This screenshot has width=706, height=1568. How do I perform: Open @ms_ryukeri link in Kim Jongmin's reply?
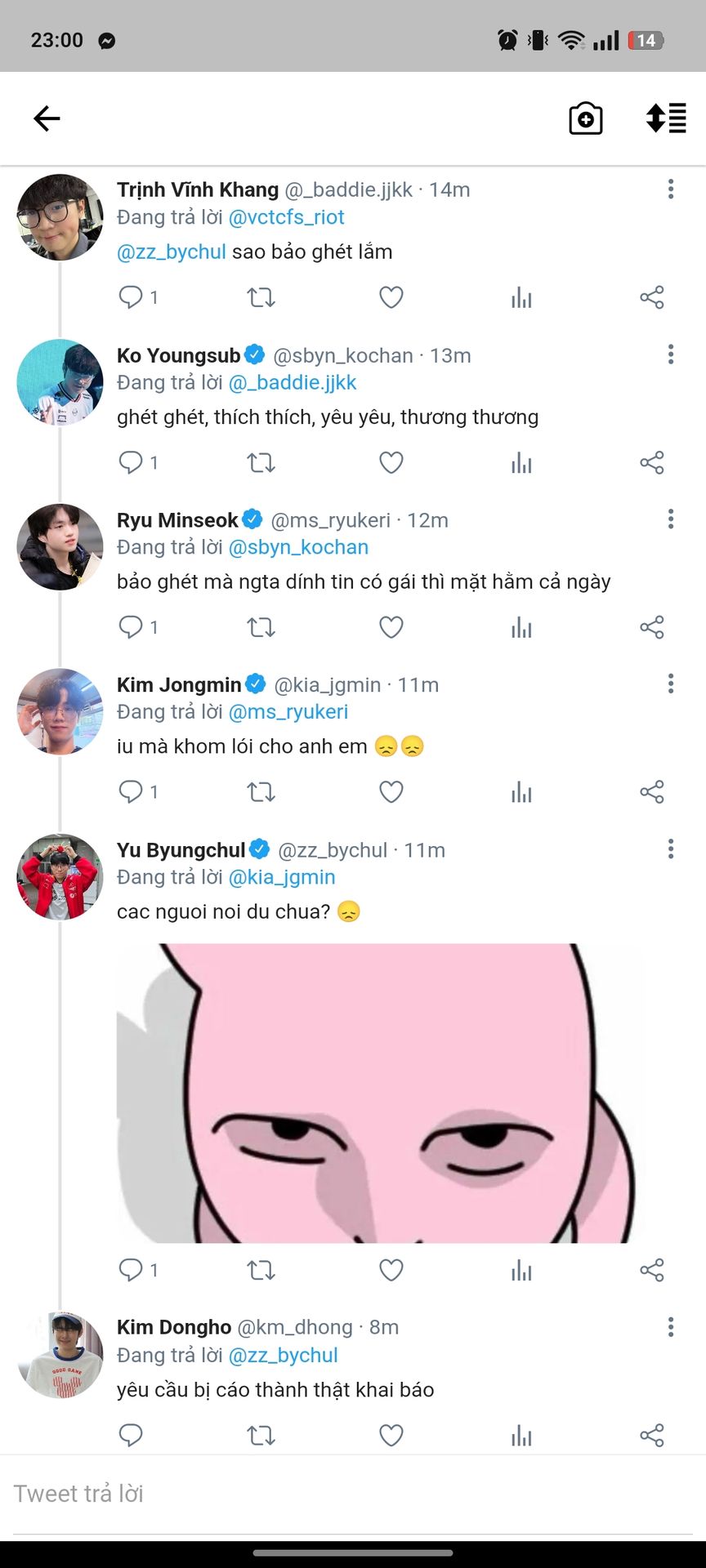coord(288,712)
